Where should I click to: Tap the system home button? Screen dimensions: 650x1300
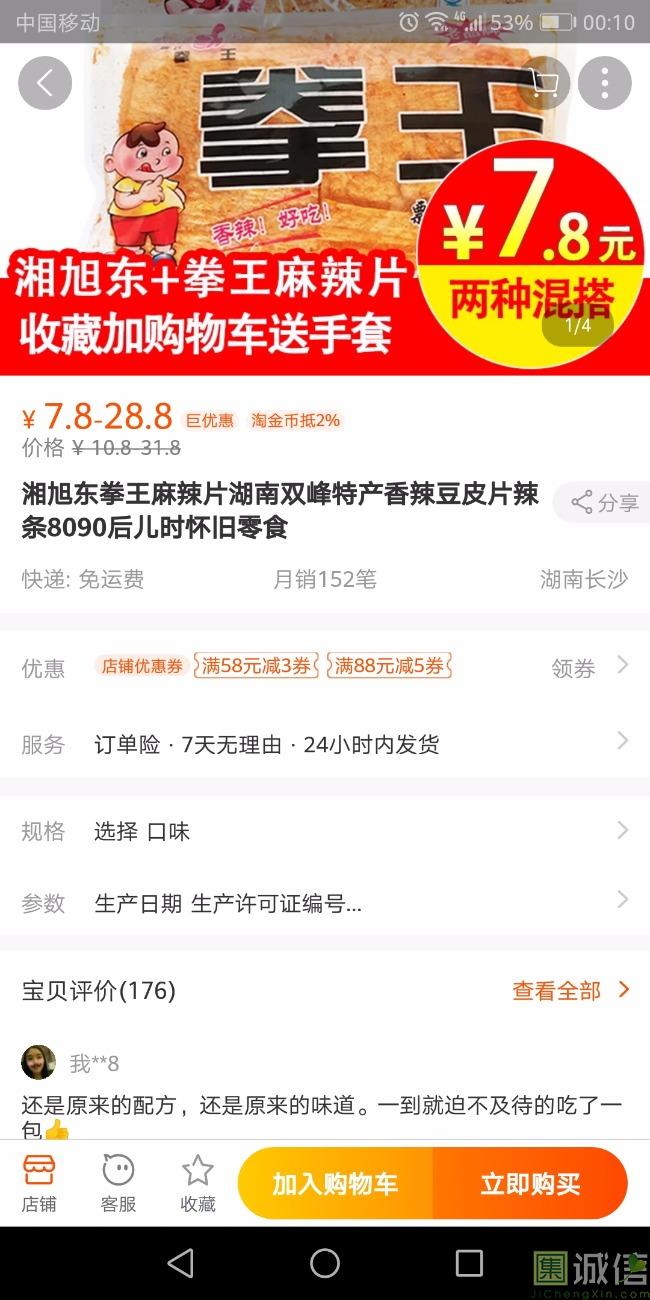[325, 1263]
